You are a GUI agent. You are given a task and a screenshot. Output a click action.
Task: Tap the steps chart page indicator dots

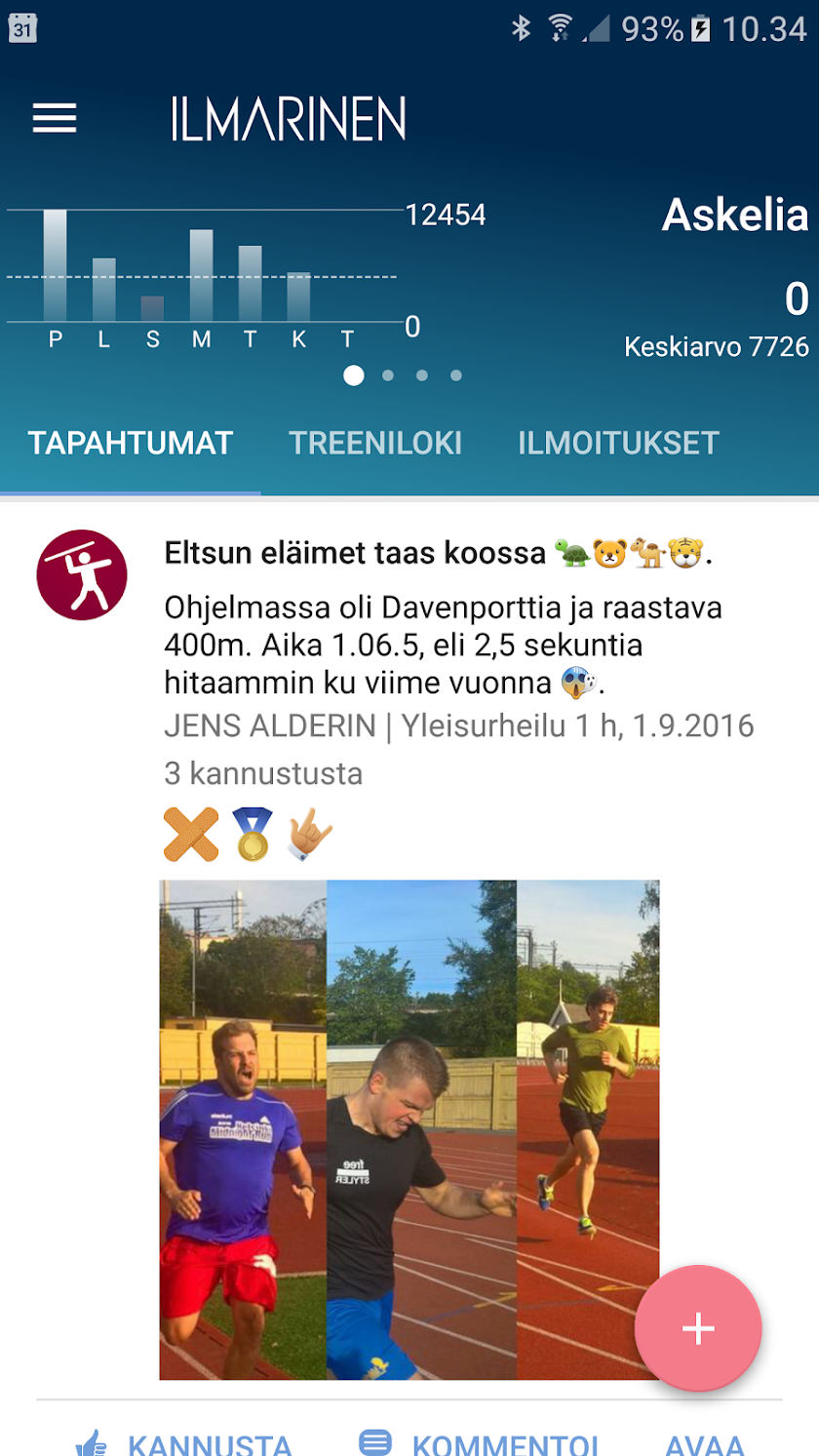[405, 375]
